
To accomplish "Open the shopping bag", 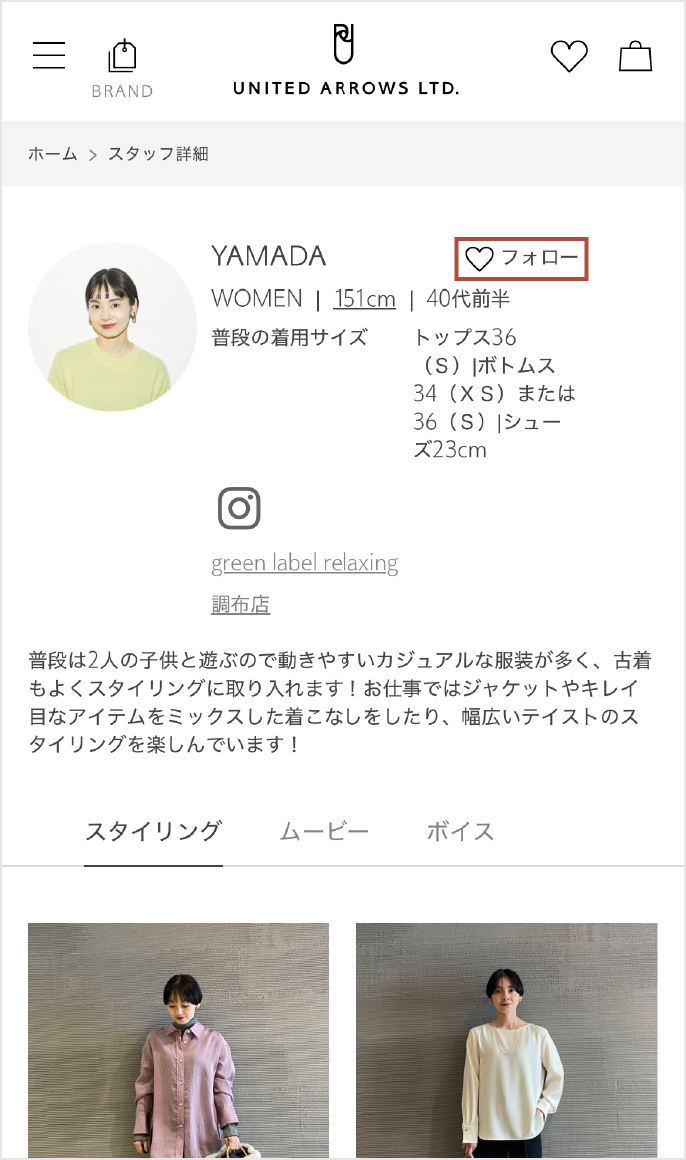I will [635, 56].
